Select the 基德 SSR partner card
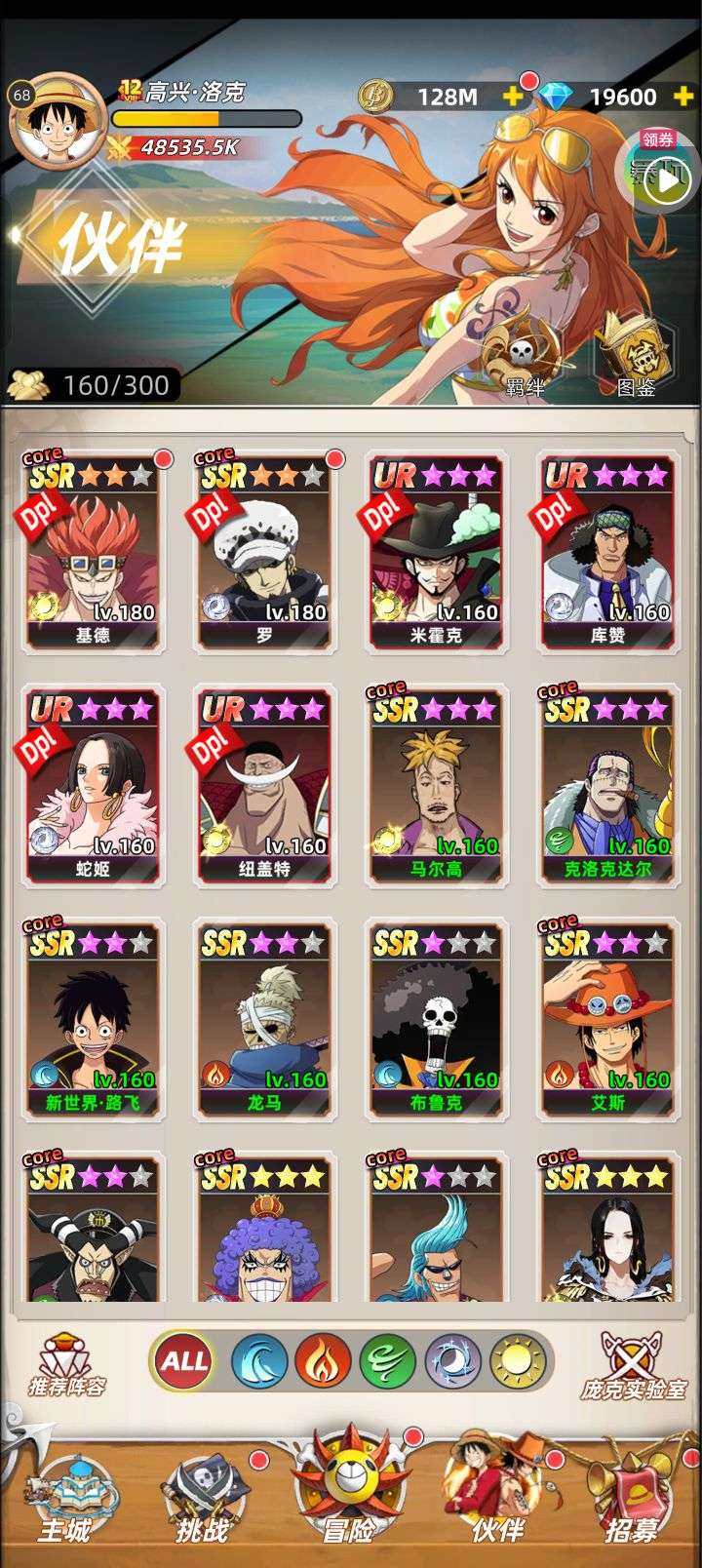 coord(92,551)
